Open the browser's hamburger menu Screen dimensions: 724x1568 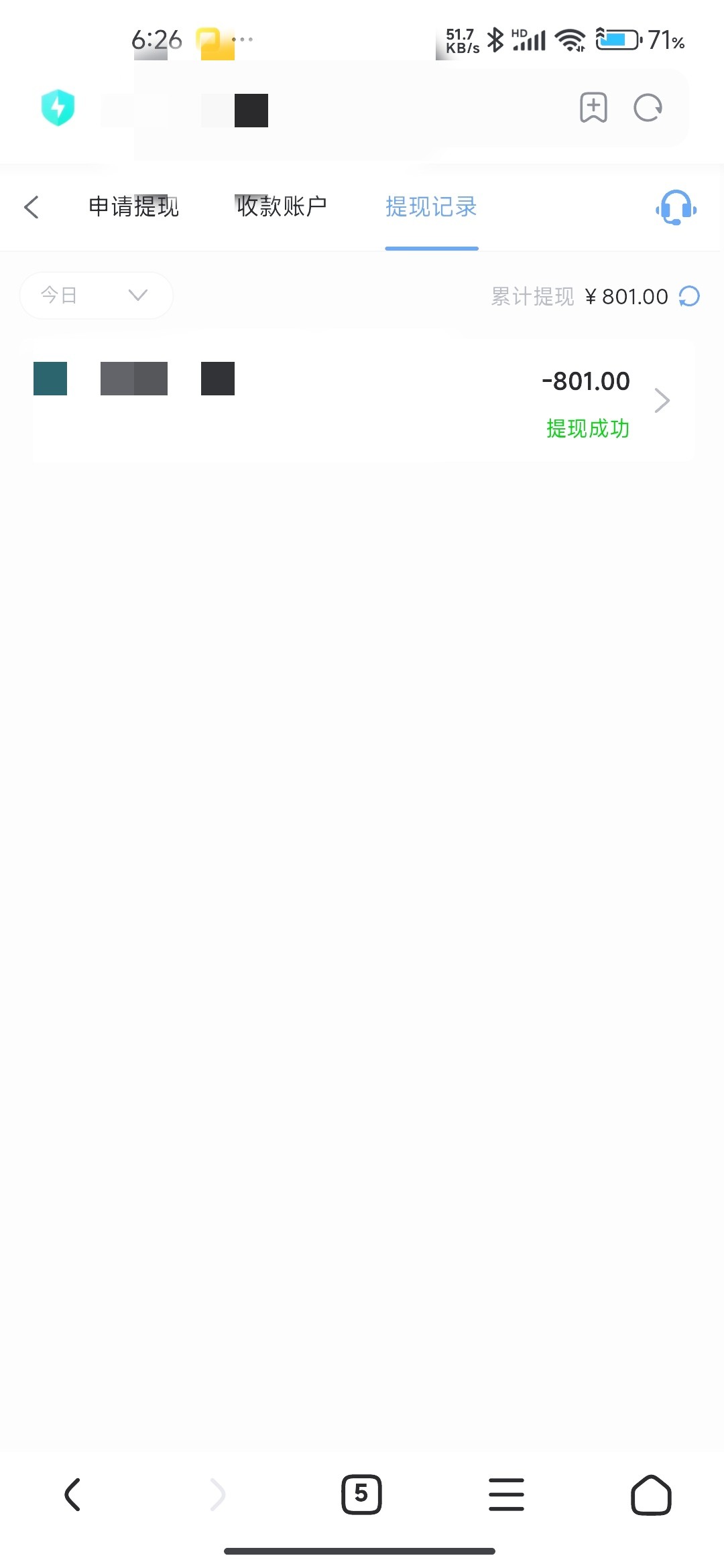[506, 1494]
